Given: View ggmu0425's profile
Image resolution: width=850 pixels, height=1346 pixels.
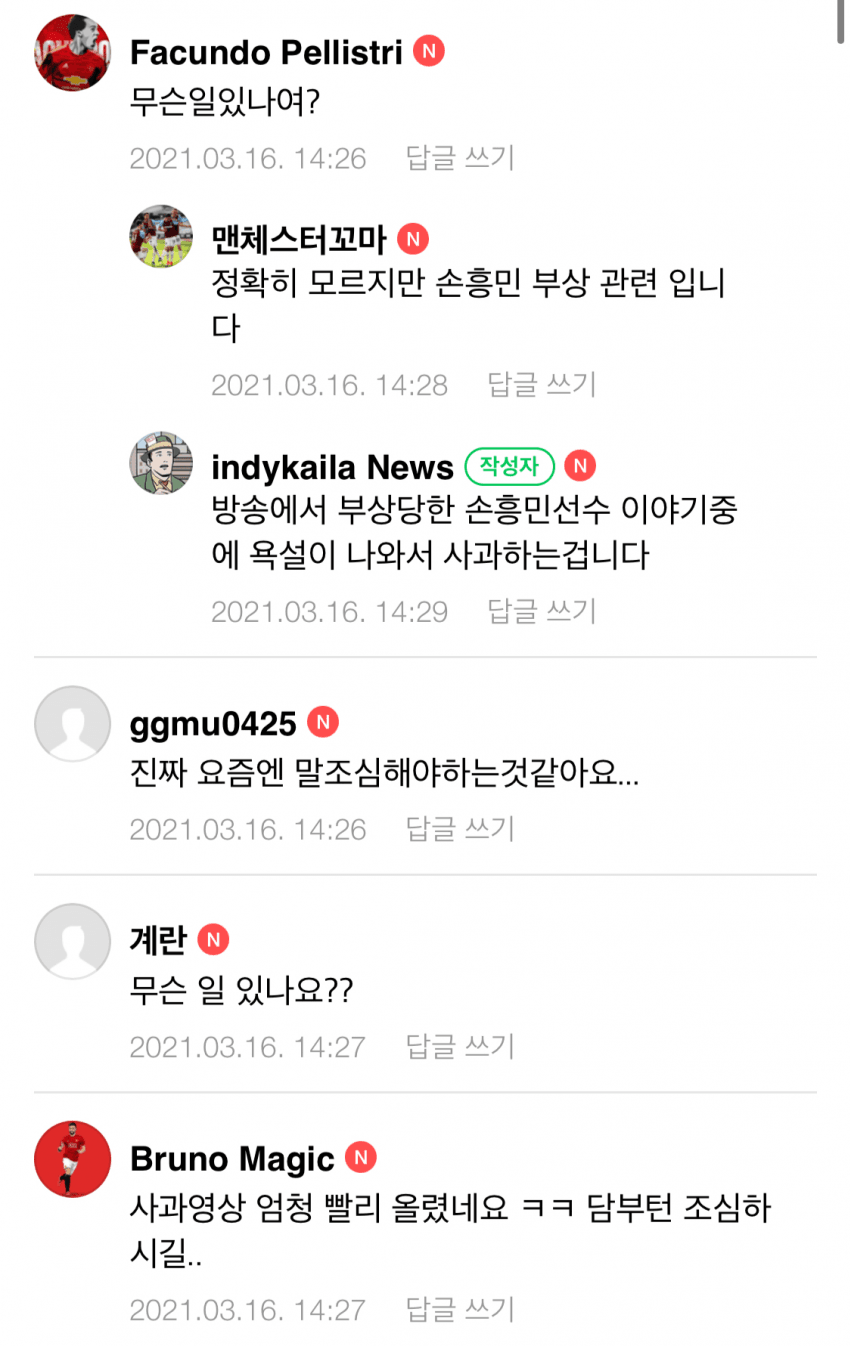Looking at the screenshot, I should (213, 723).
